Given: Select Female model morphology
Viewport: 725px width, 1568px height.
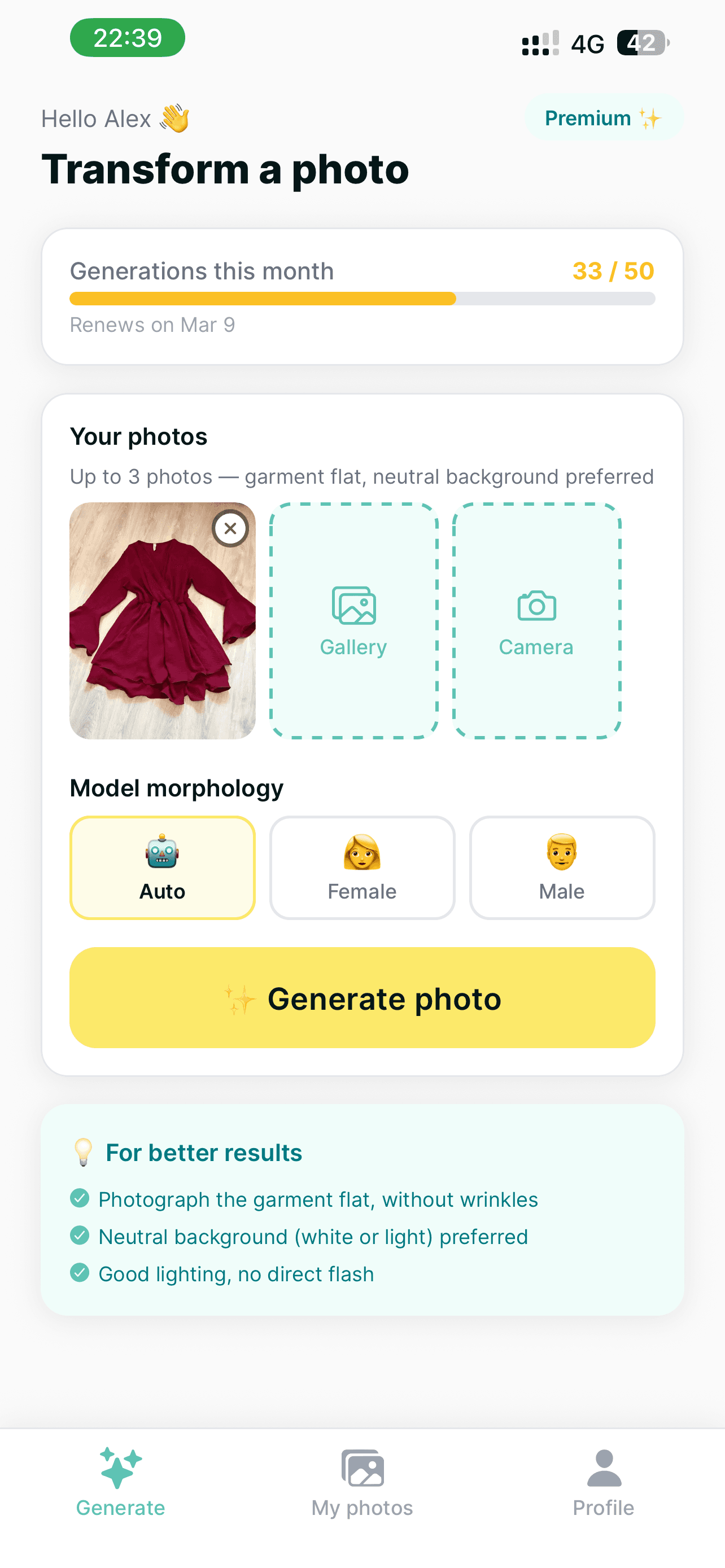Looking at the screenshot, I should (x=361, y=868).
